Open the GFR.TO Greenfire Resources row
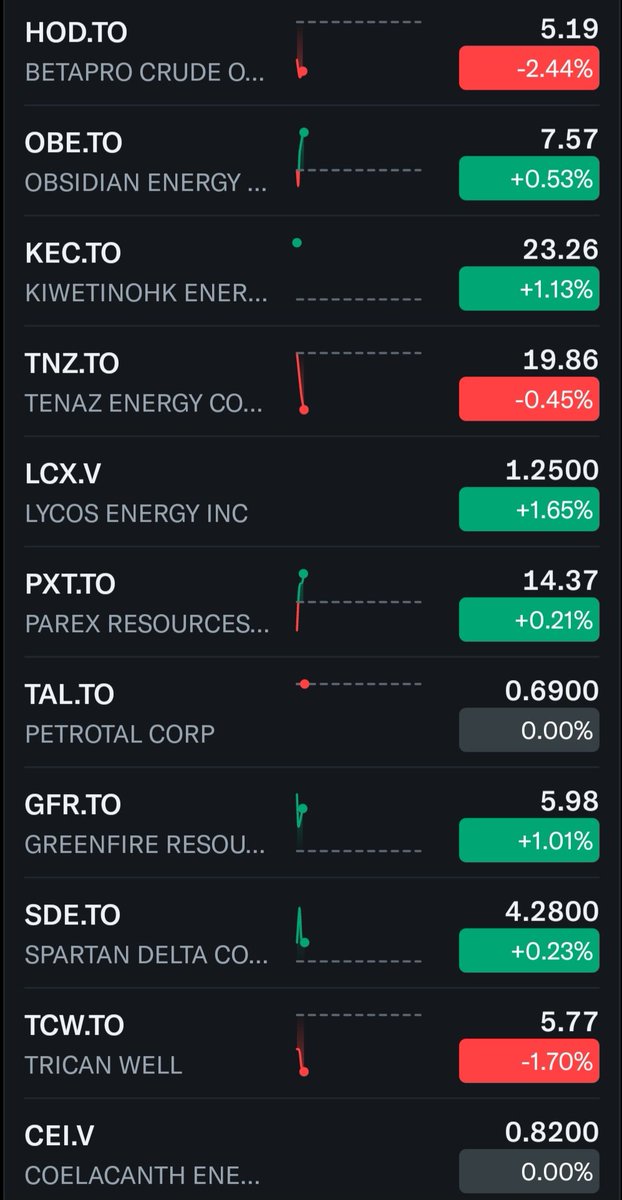This screenshot has width=622, height=1200. pos(311,822)
